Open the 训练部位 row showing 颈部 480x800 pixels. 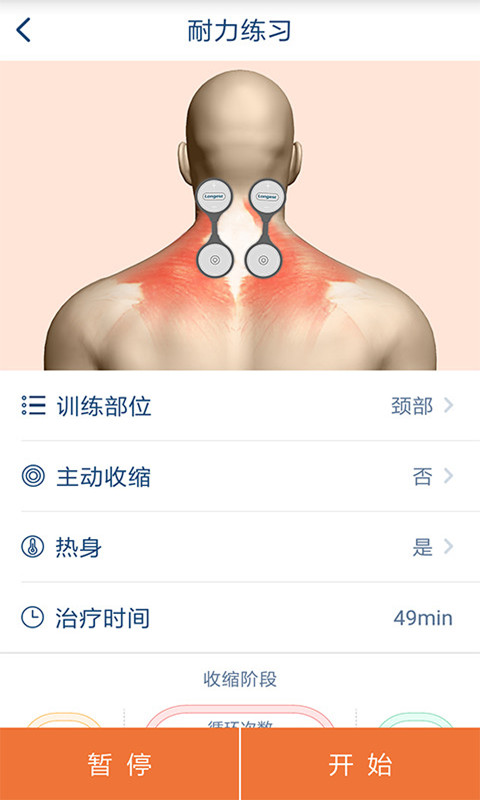point(240,406)
